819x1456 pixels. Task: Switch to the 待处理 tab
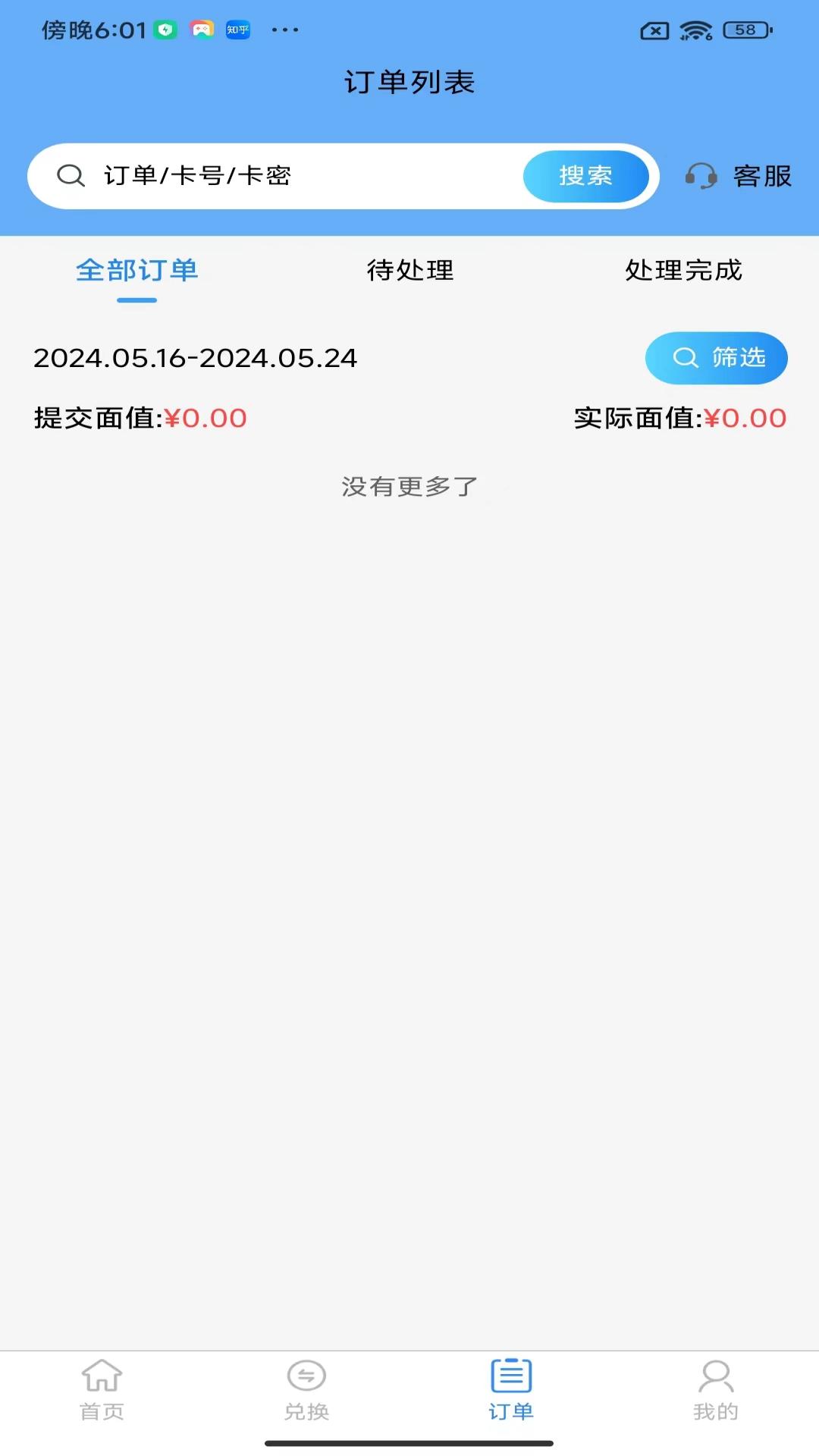pyautogui.click(x=409, y=271)
